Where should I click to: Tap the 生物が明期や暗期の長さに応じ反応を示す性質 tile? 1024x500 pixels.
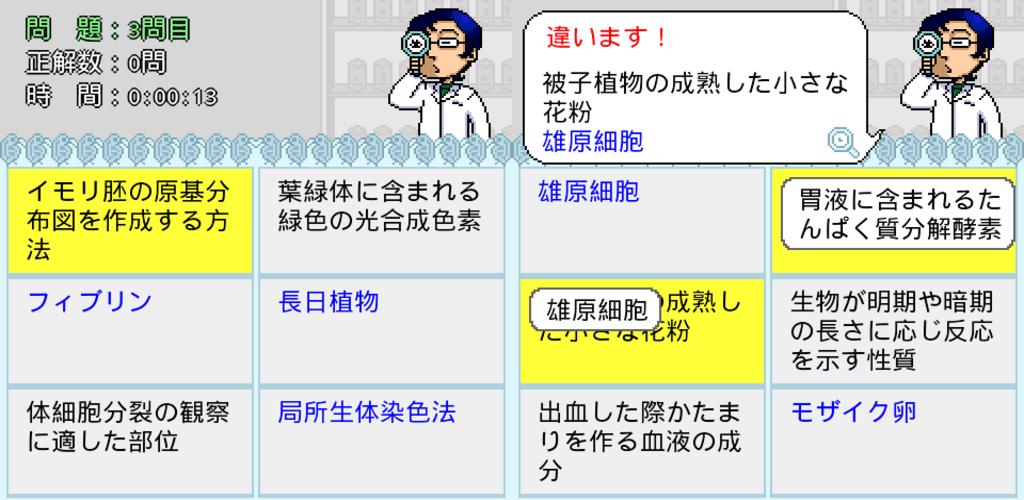[x=894, y=330]
